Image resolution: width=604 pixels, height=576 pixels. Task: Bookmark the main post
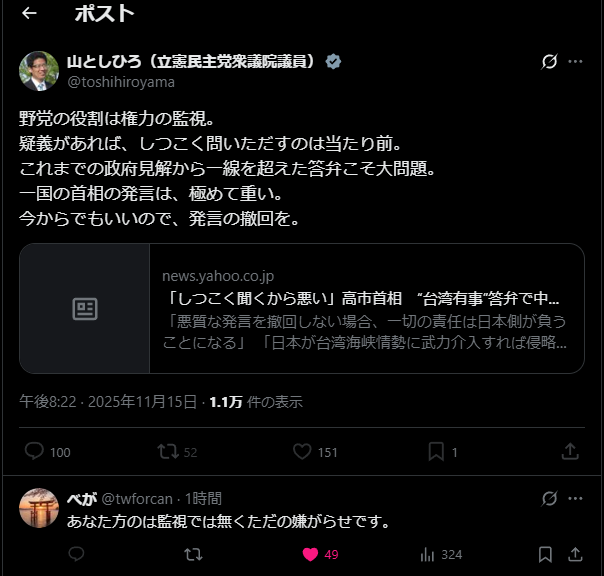coord(436,452)
